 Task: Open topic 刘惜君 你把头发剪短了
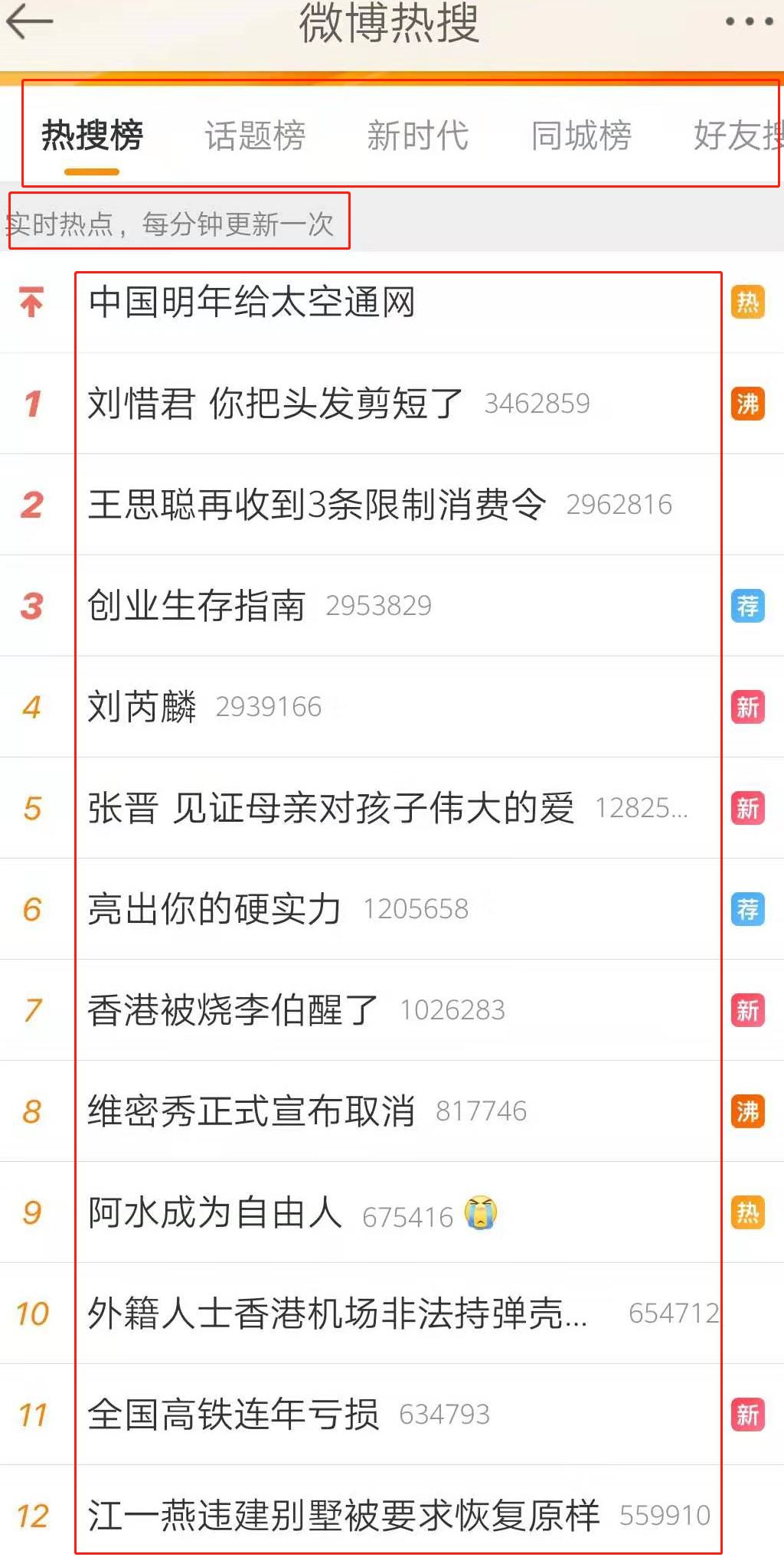(276, 403)
